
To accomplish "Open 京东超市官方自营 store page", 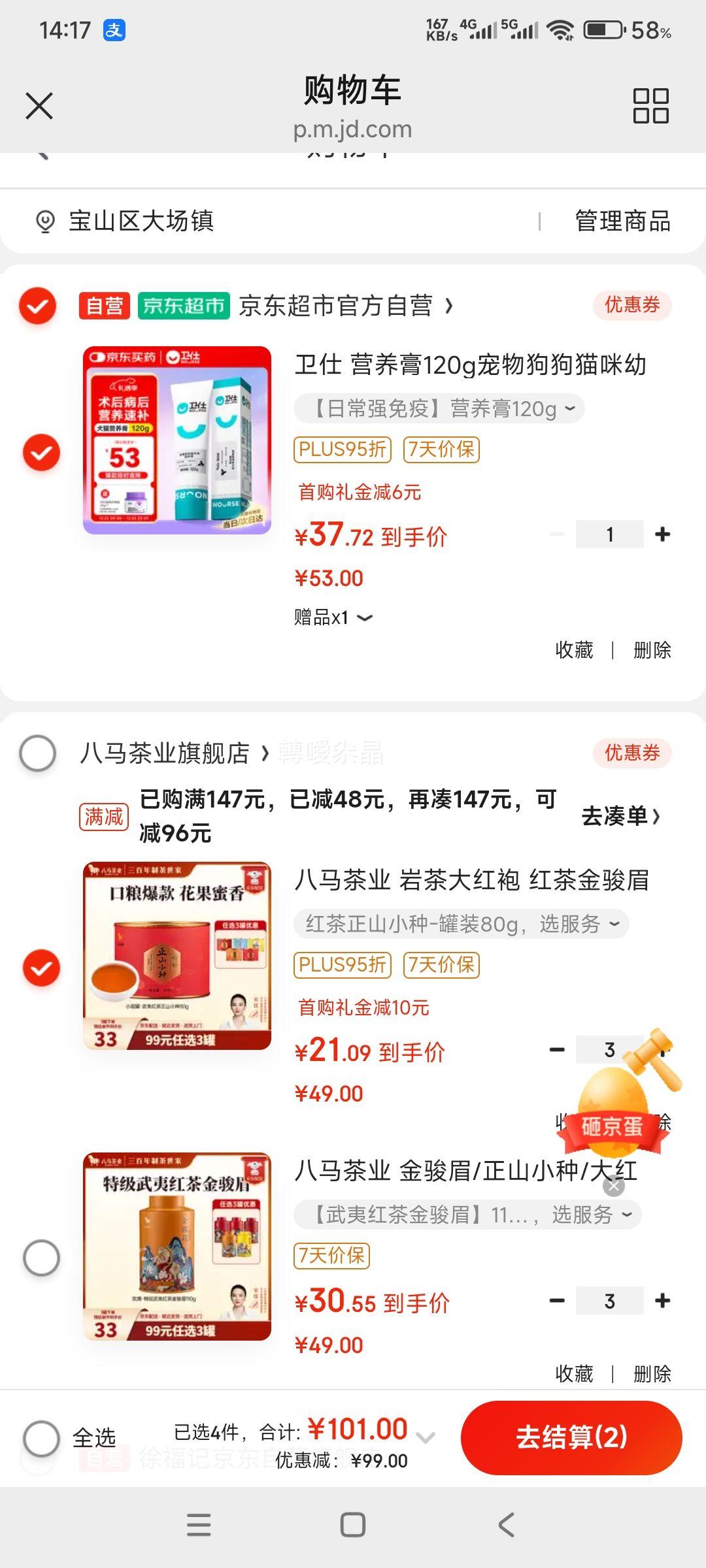I will pyautogui.click(x=340, y=305).
